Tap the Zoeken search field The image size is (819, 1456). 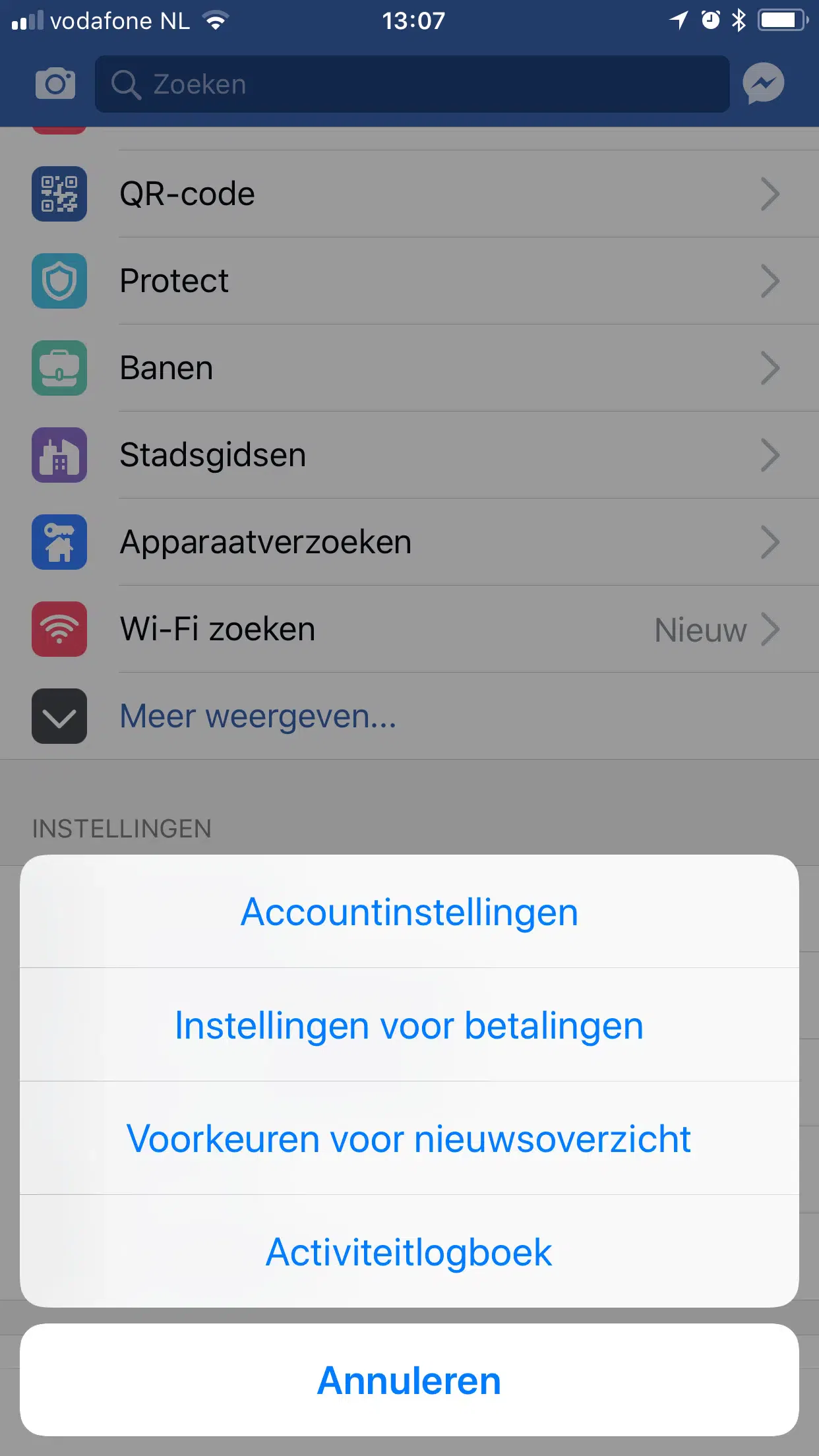(412, 84)
